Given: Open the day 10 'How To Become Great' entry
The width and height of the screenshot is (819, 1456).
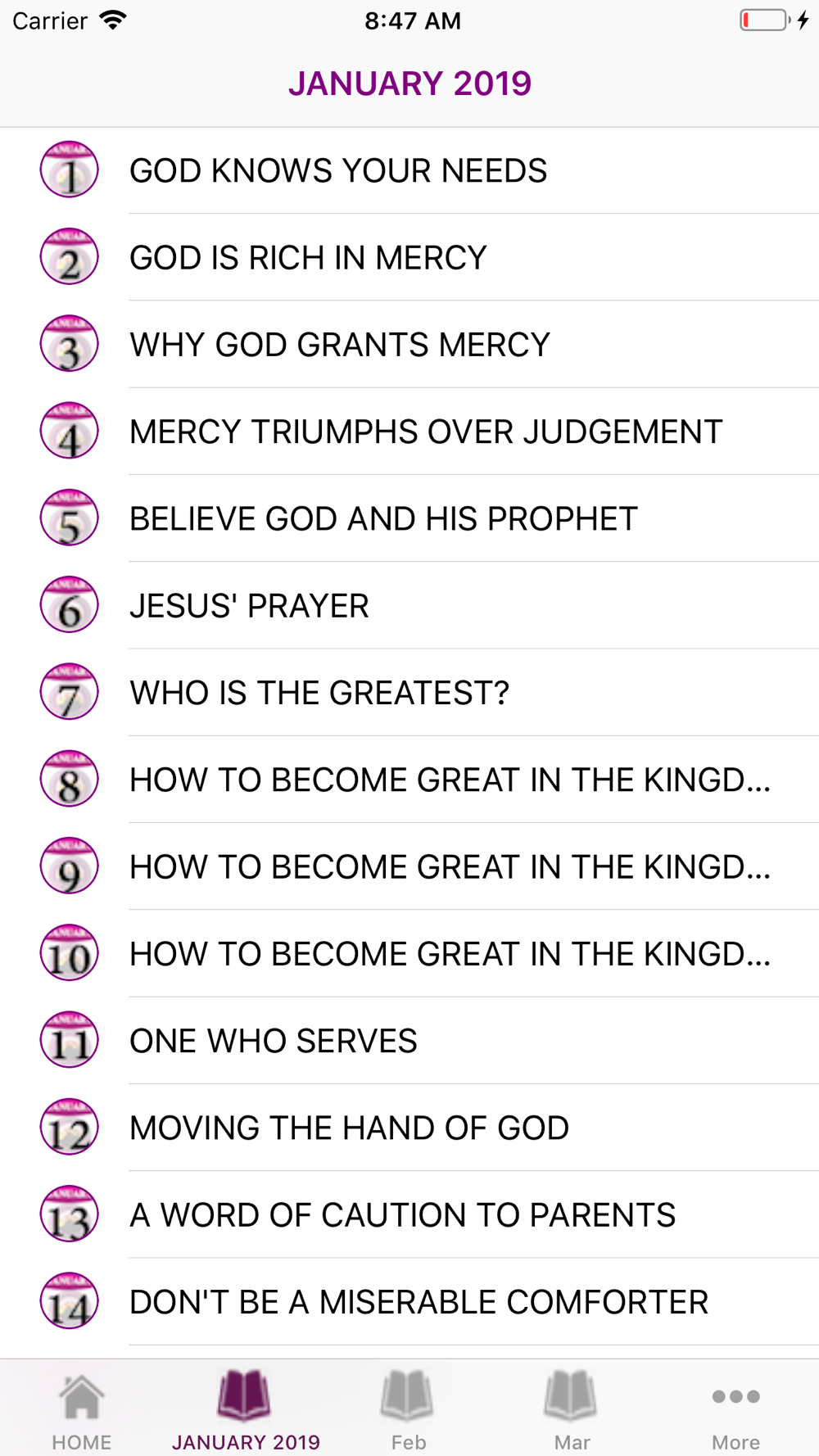Looking at the screenshot, I should click(449, 954).
